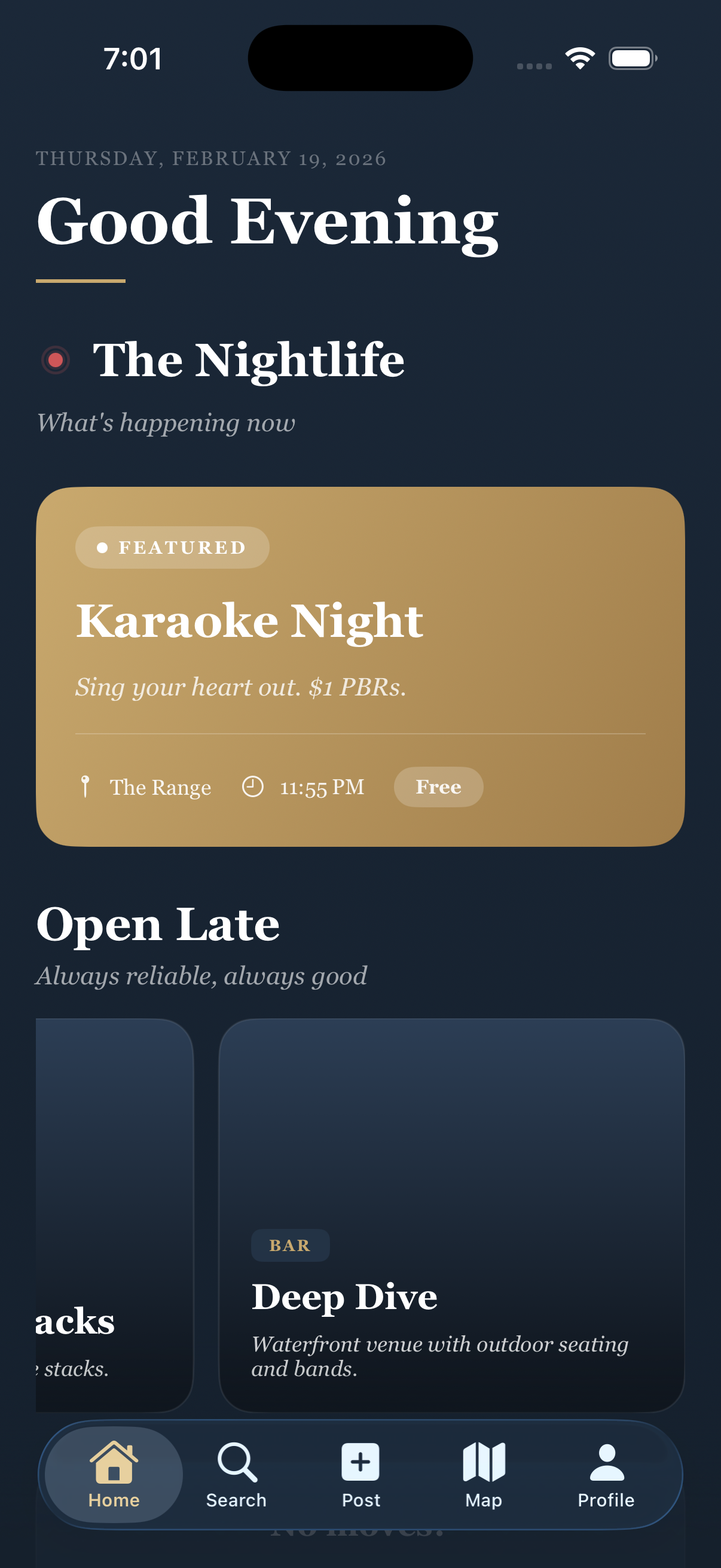The image size is (721, 1568).
Task: Open the Karaoke Night featured card
Action: (x=360, y=666)
